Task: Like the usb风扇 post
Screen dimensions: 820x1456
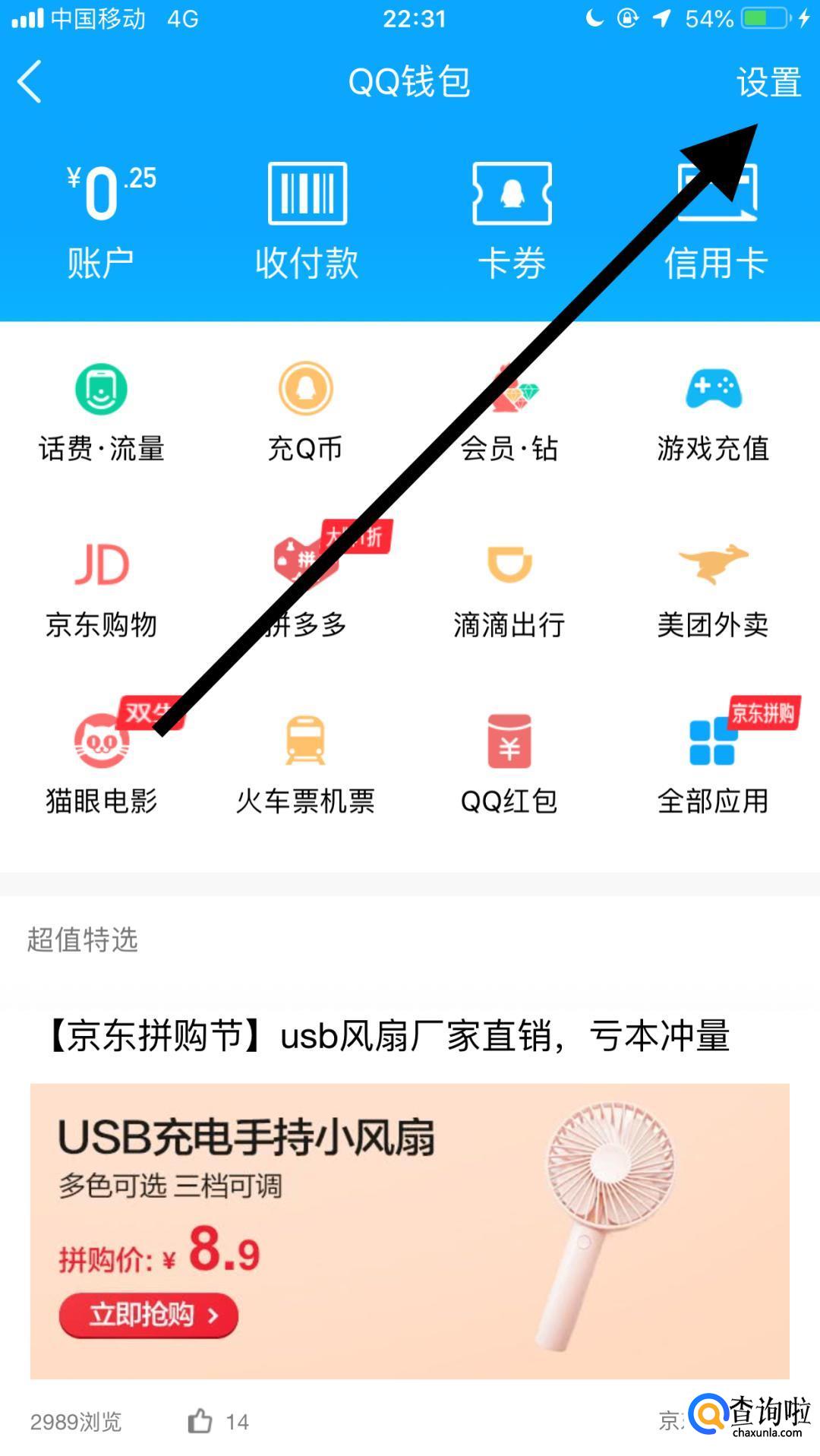Action: (200, 1421)
